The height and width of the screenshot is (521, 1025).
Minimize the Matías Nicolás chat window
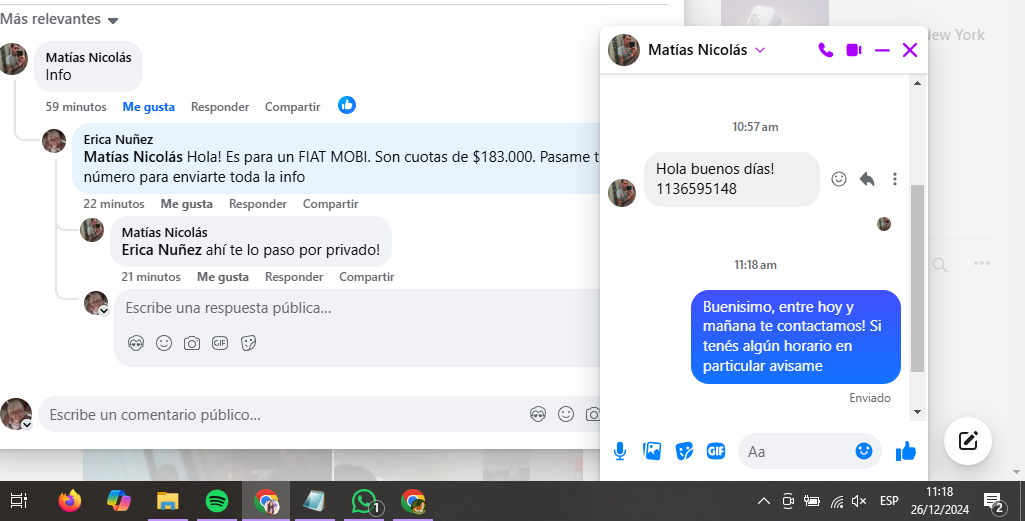(x=882, y=50)
